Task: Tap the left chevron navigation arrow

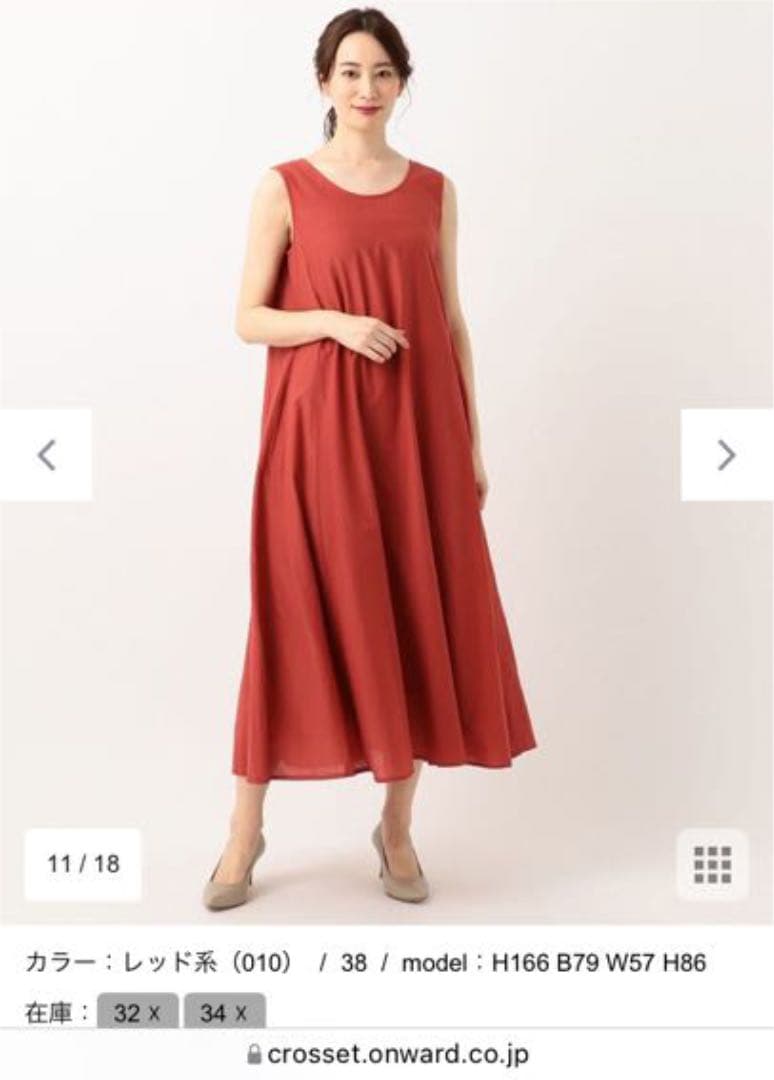Action: point(45,455)
